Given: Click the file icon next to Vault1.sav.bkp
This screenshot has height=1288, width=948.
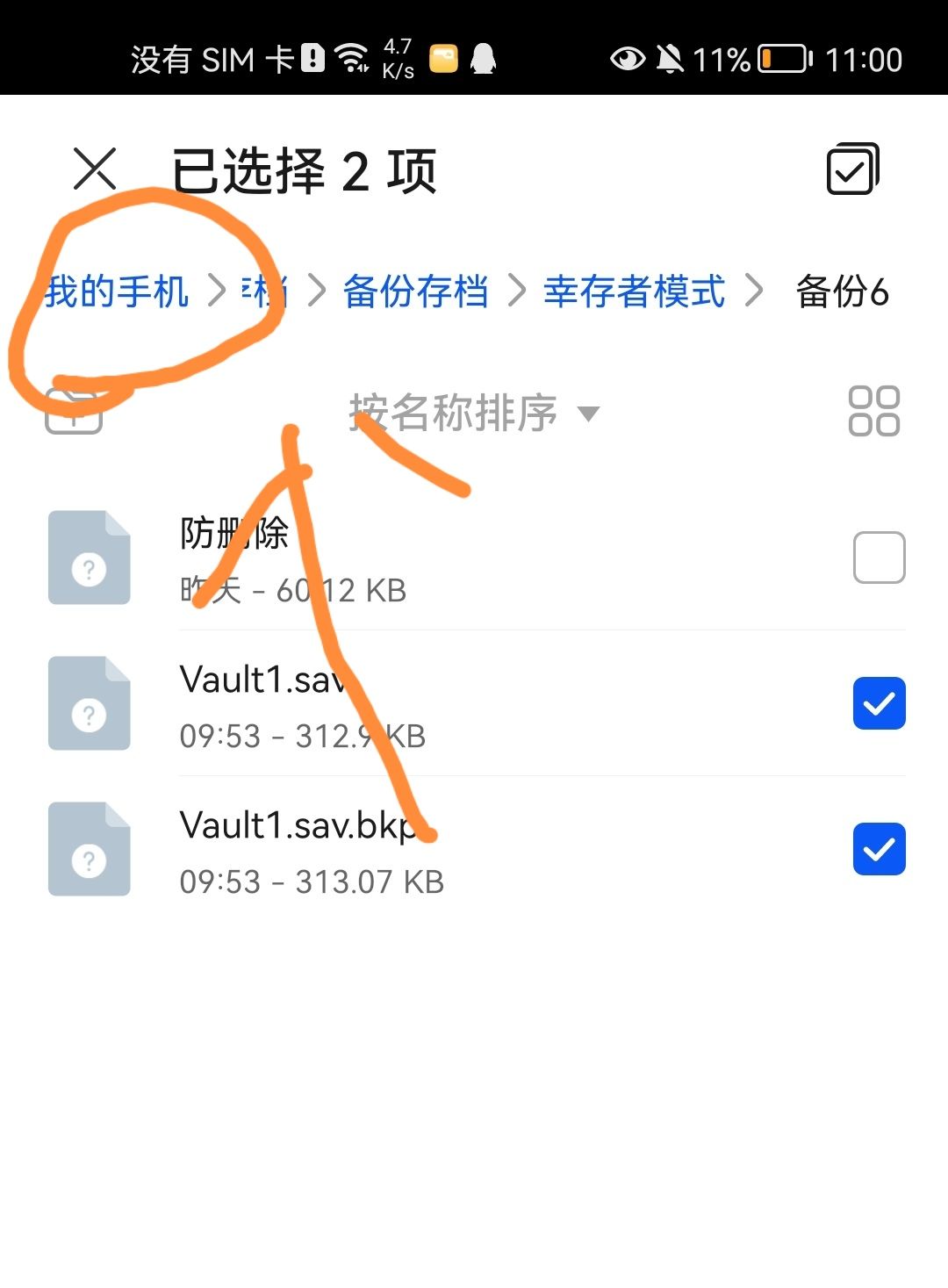Looking at the screenshot, I should click(89, 849).
